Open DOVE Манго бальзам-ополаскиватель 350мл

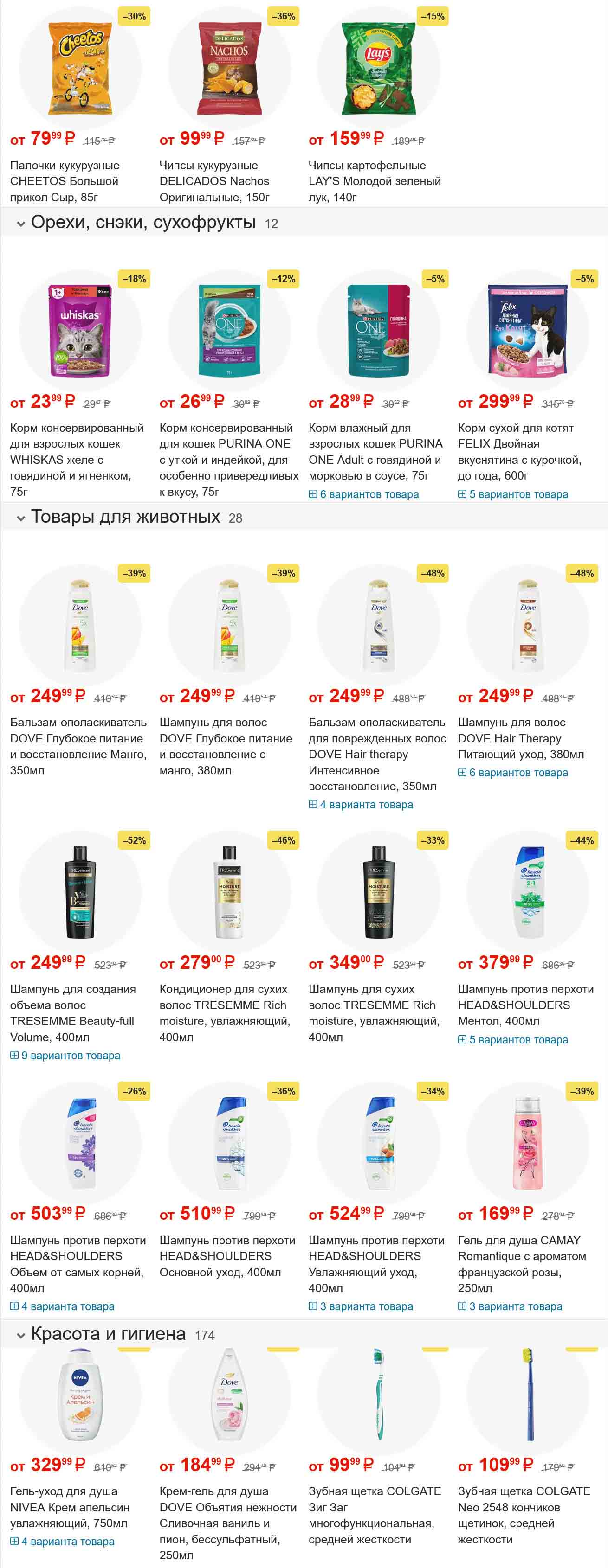78,746
